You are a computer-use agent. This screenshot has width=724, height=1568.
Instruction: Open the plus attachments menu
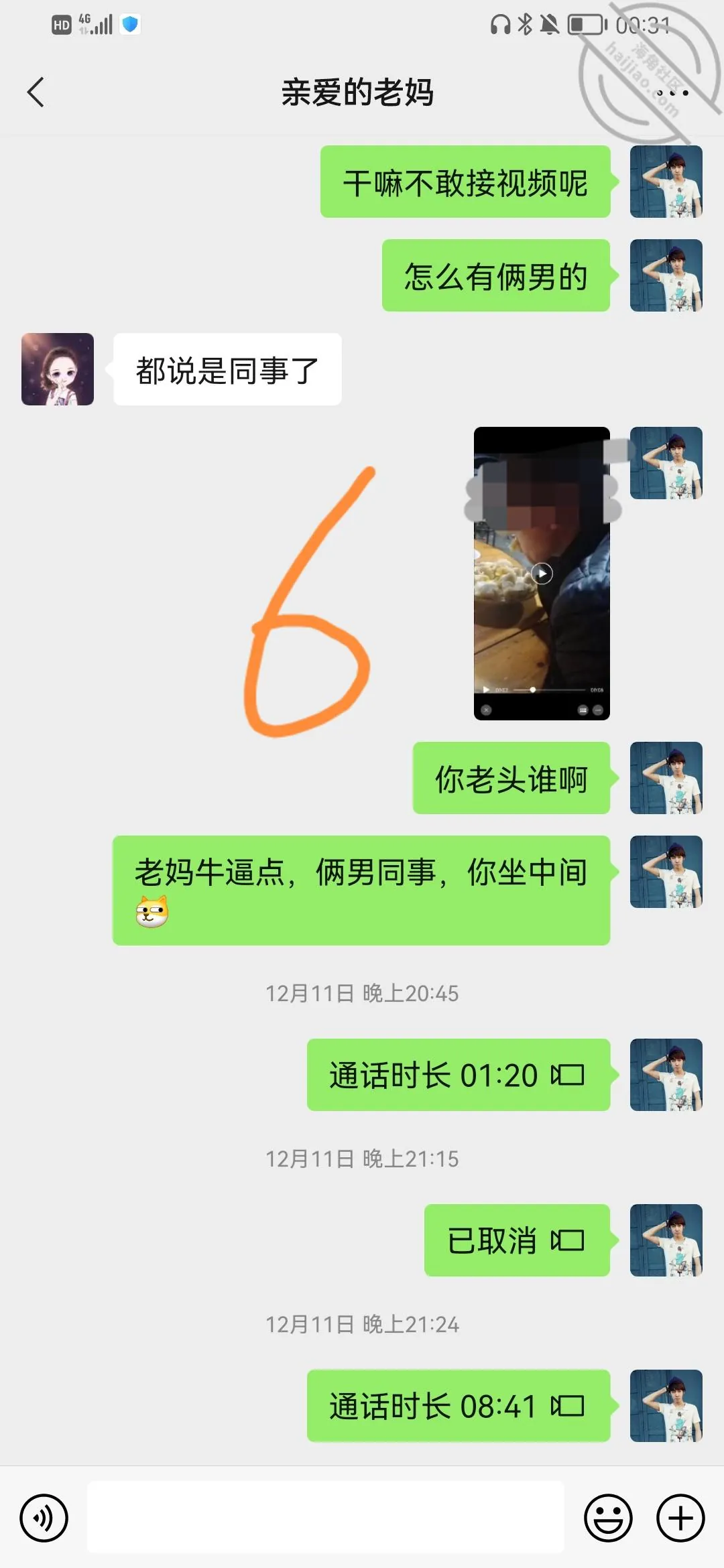(x=680, y=1518)
